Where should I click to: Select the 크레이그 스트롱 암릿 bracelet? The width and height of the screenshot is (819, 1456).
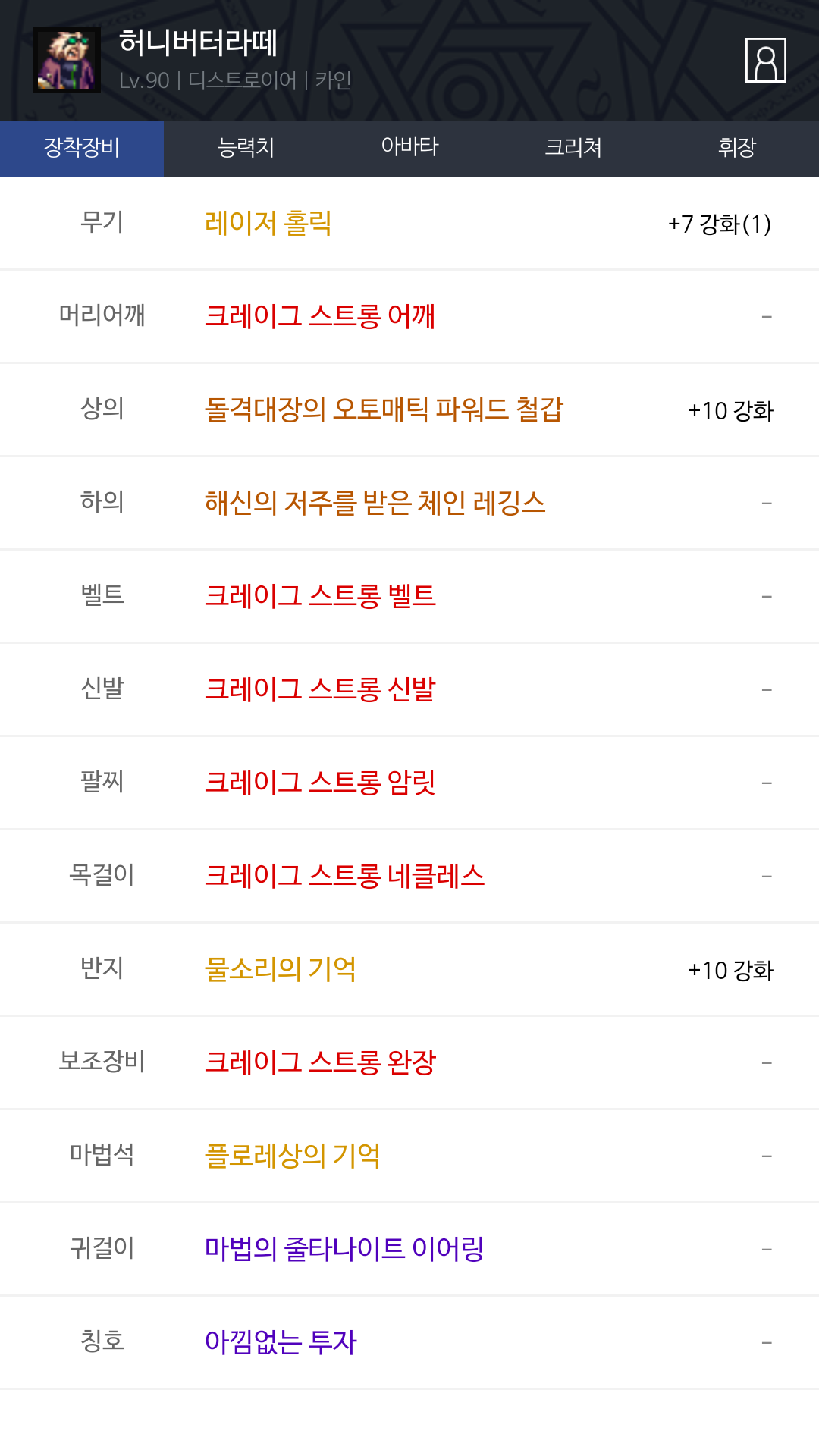tap(320, 783)
